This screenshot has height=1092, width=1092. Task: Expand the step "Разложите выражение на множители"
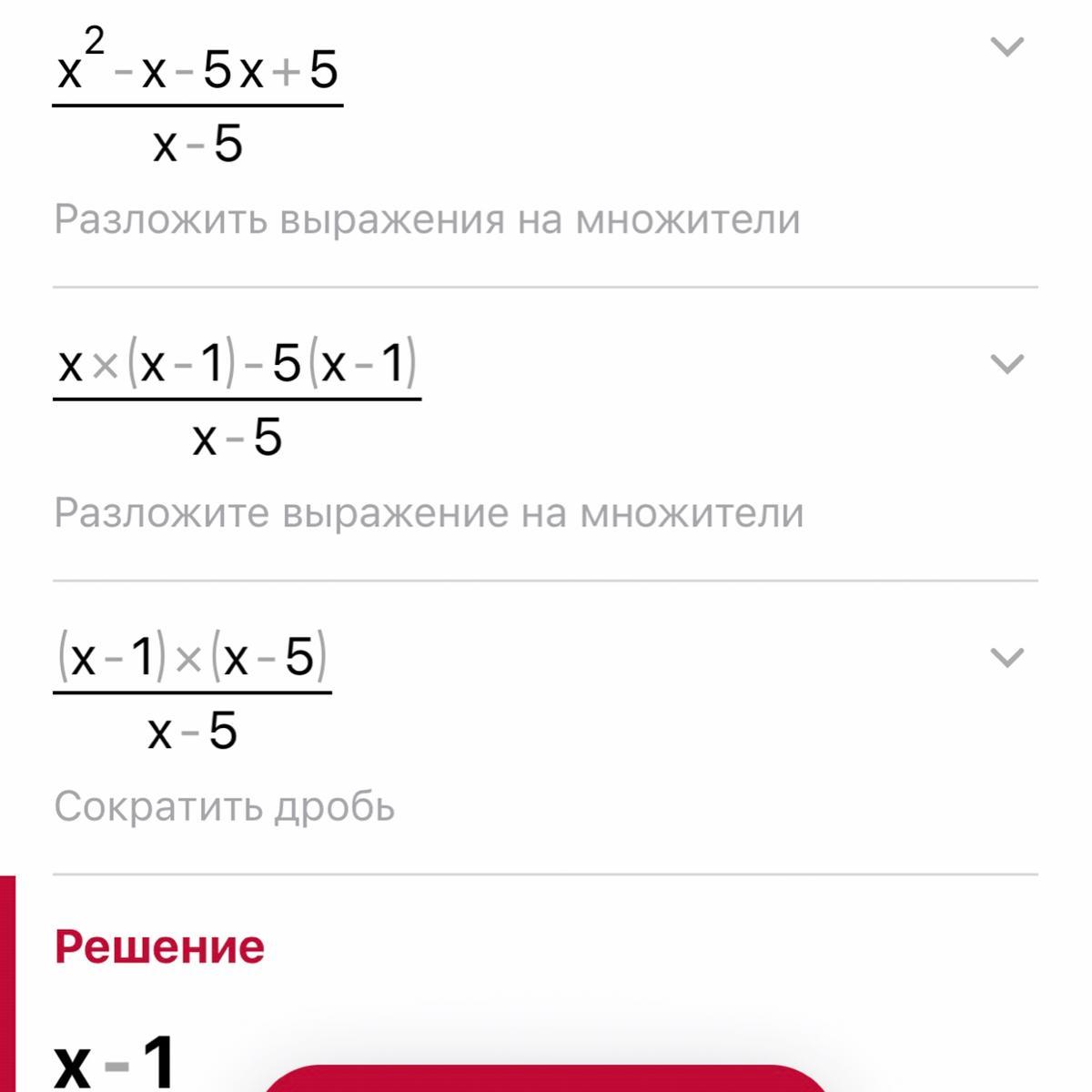pyautogui.click(x=1006, y=364)
